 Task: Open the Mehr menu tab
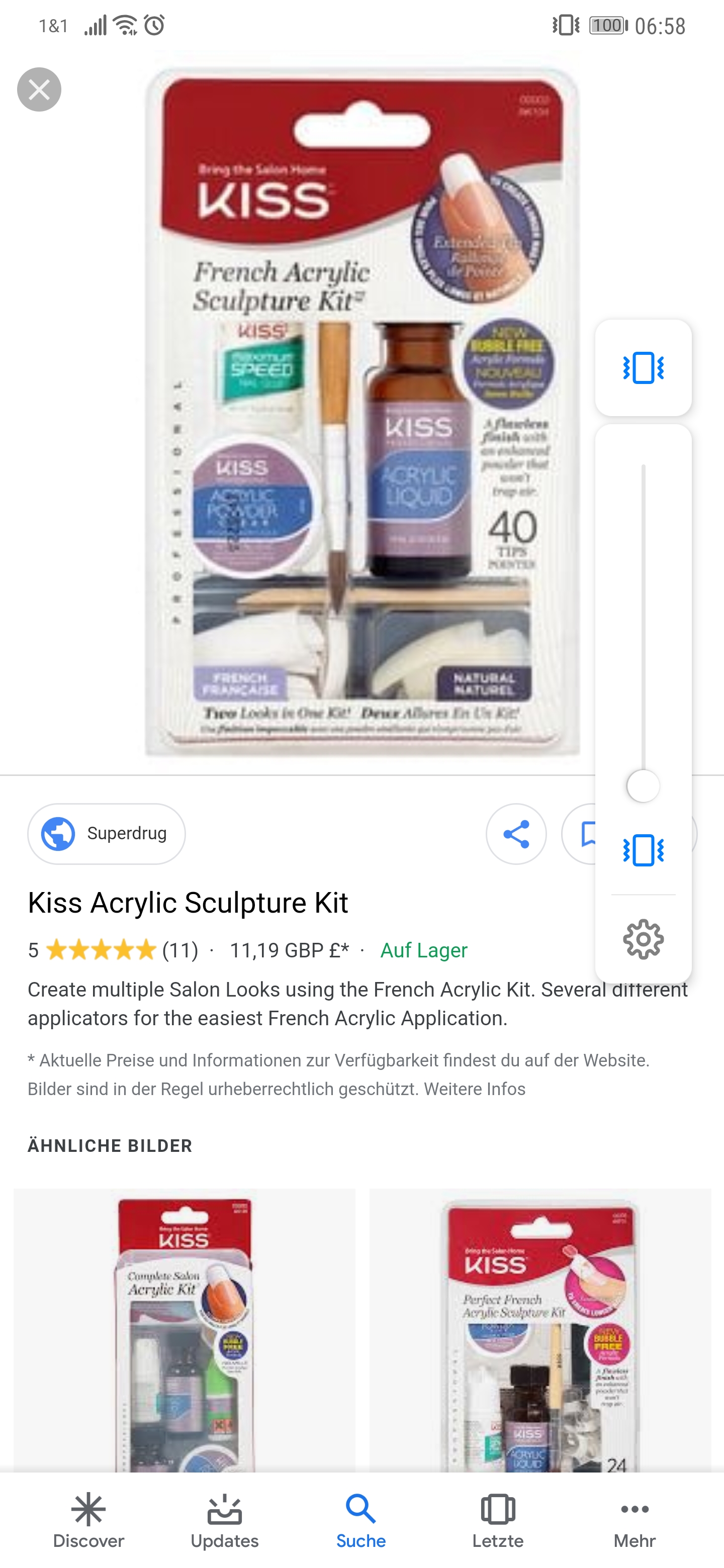tap(635, 1521)
